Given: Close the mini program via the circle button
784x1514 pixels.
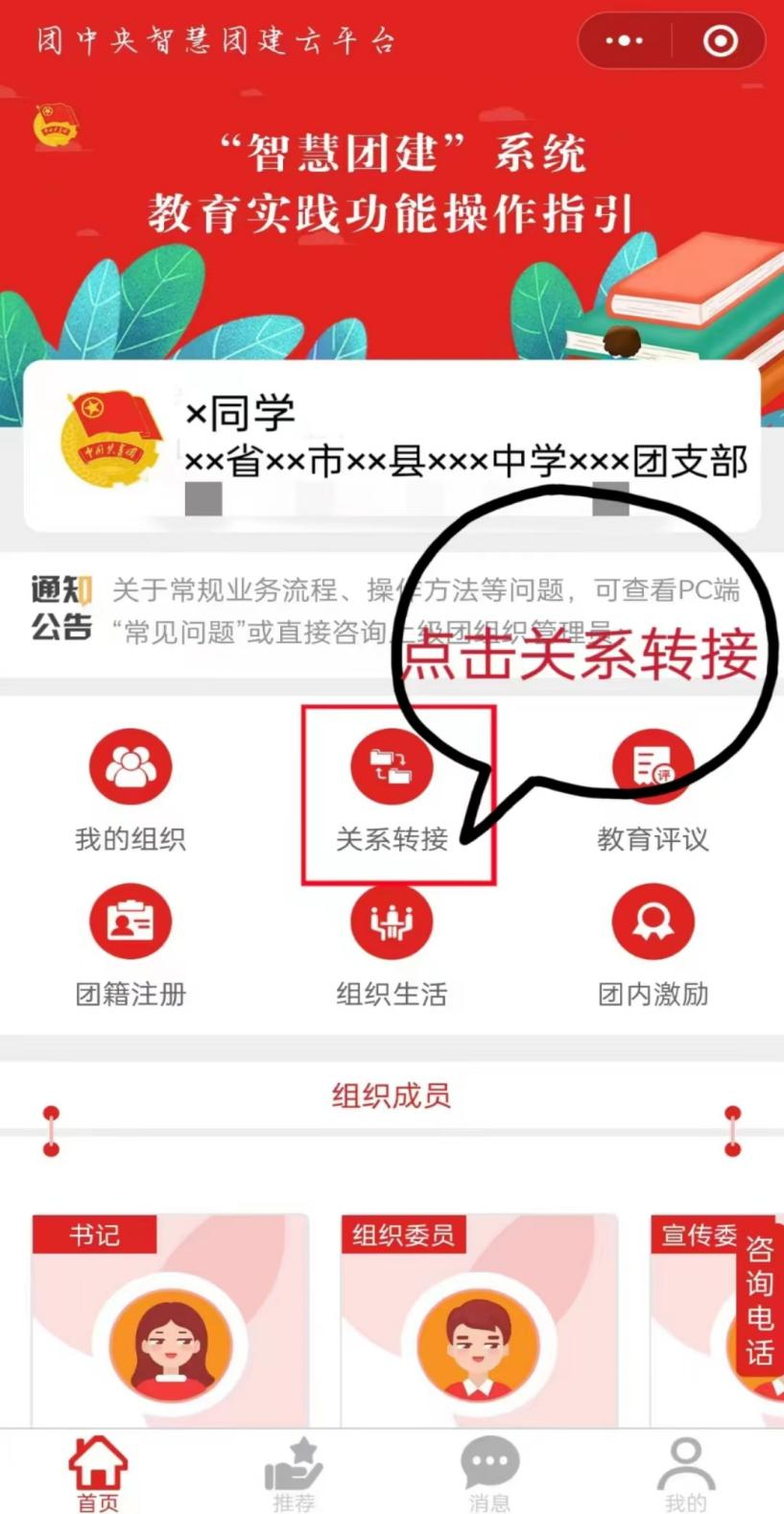Looking at the screenshot, I should [721, 41].
